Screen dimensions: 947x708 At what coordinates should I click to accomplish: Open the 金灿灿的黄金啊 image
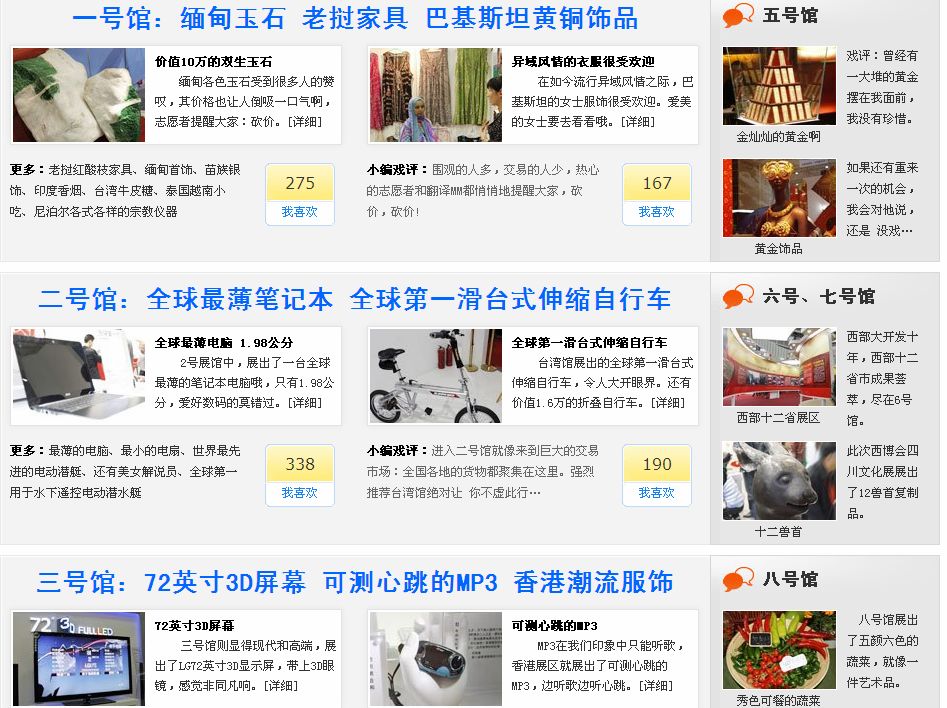tap(779, 86)
